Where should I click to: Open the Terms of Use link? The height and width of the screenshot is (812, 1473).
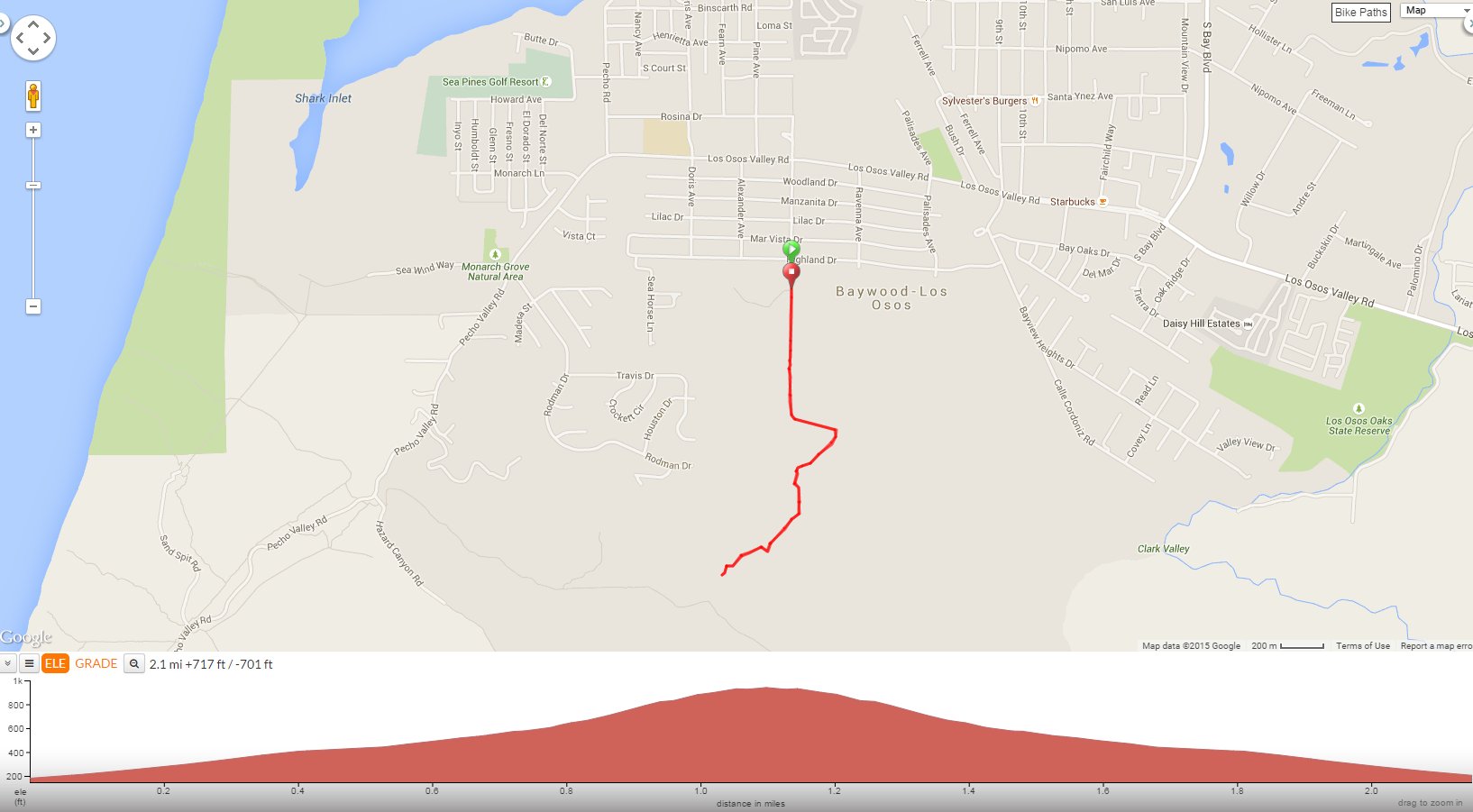pyautogui.click(x=1362, y=645)
